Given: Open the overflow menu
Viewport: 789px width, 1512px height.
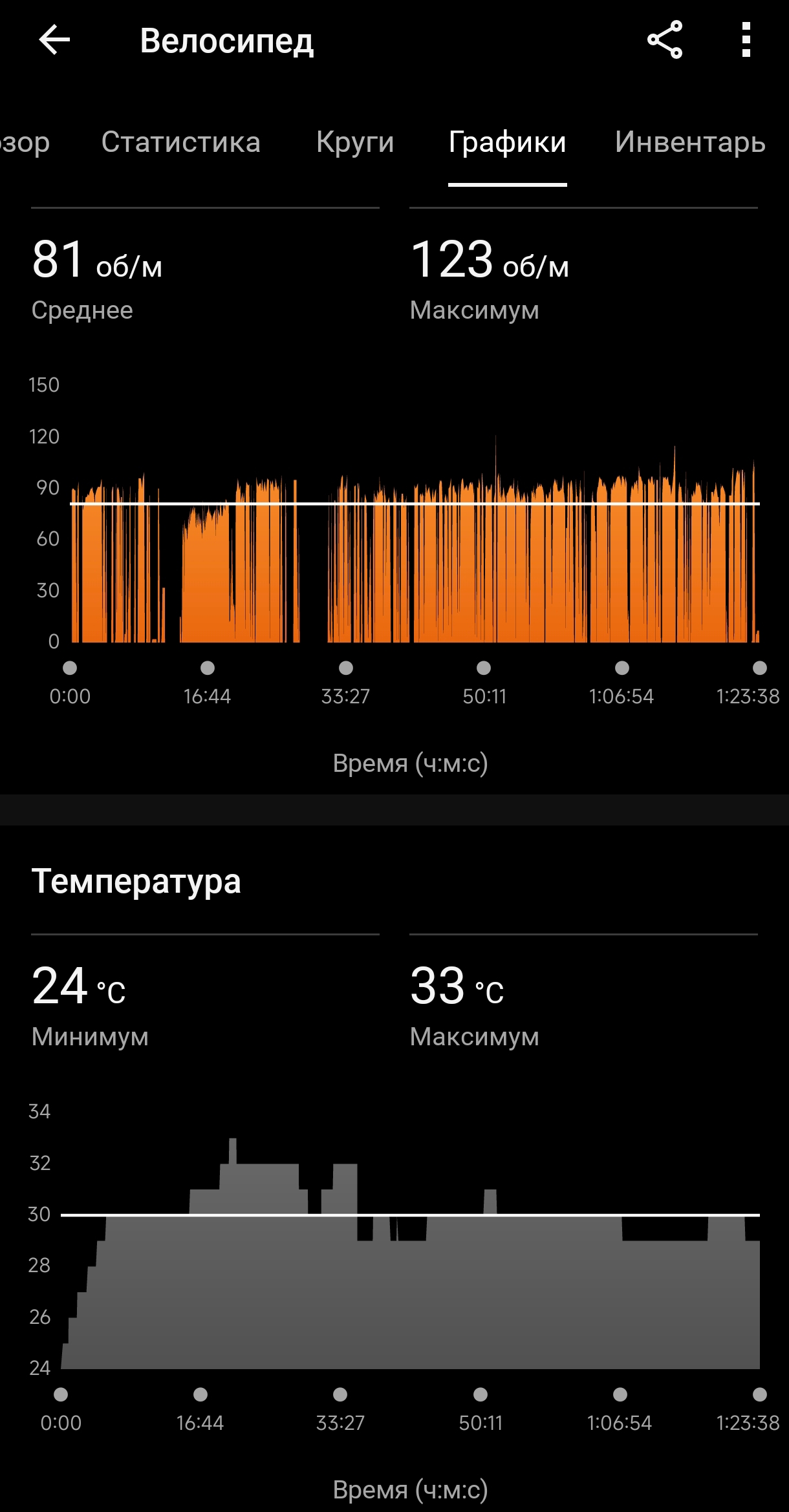Looking at the screenshot, I should (746, 40).
